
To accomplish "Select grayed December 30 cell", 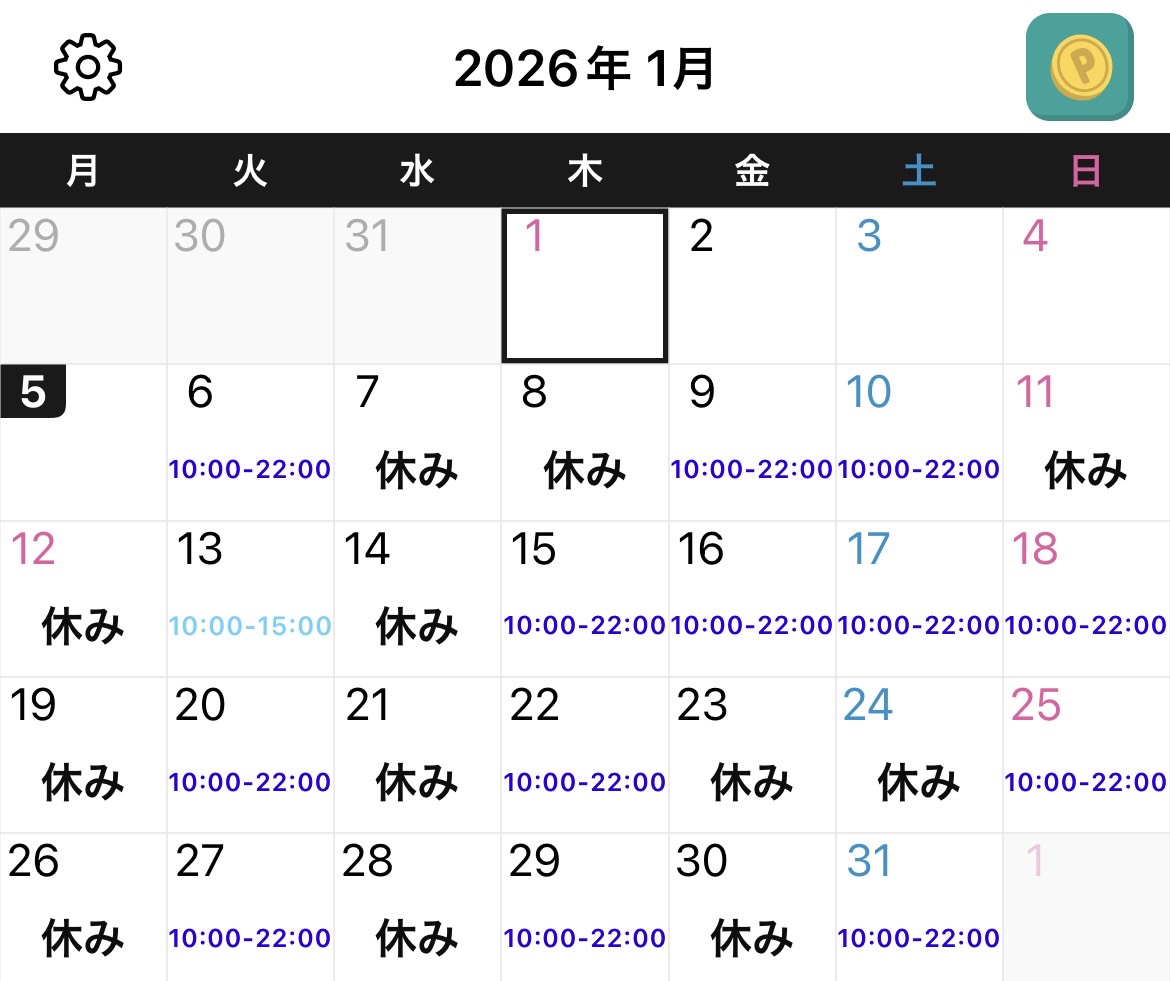I will 250,286.
